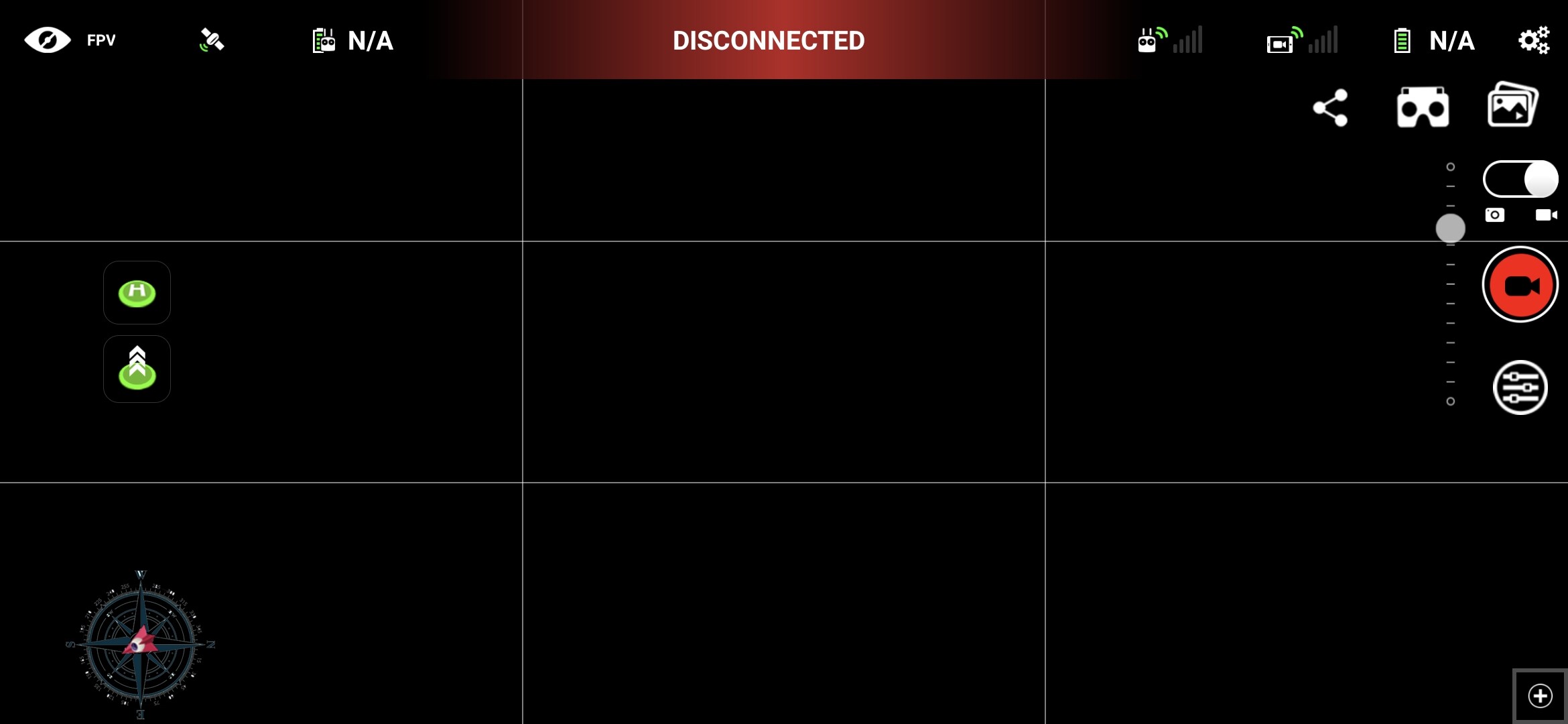Start video recording with red button
Screen dimensions: 1568x724
click(x=1520, y=285)
